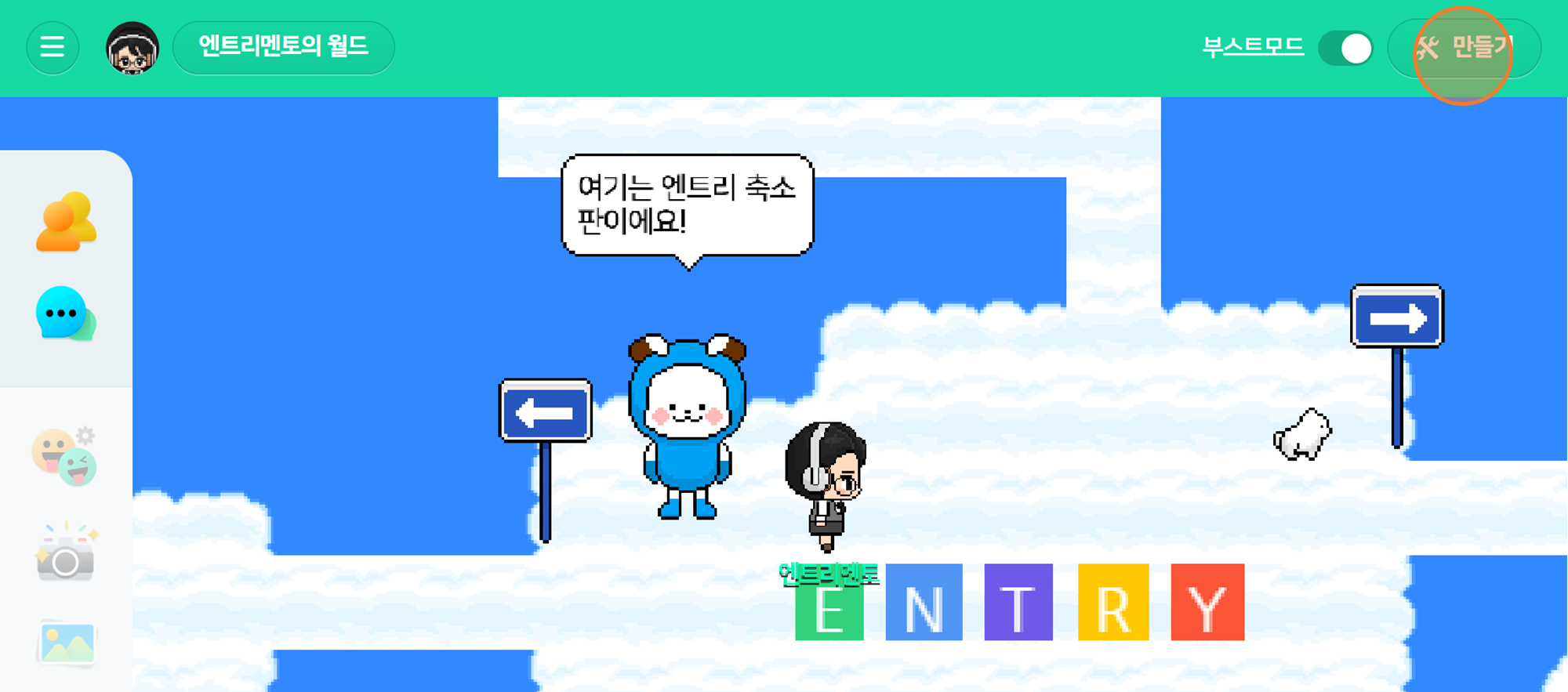Tap the profile avatar picture
This screenshot has width=1568, height=692.
point(132,48)
